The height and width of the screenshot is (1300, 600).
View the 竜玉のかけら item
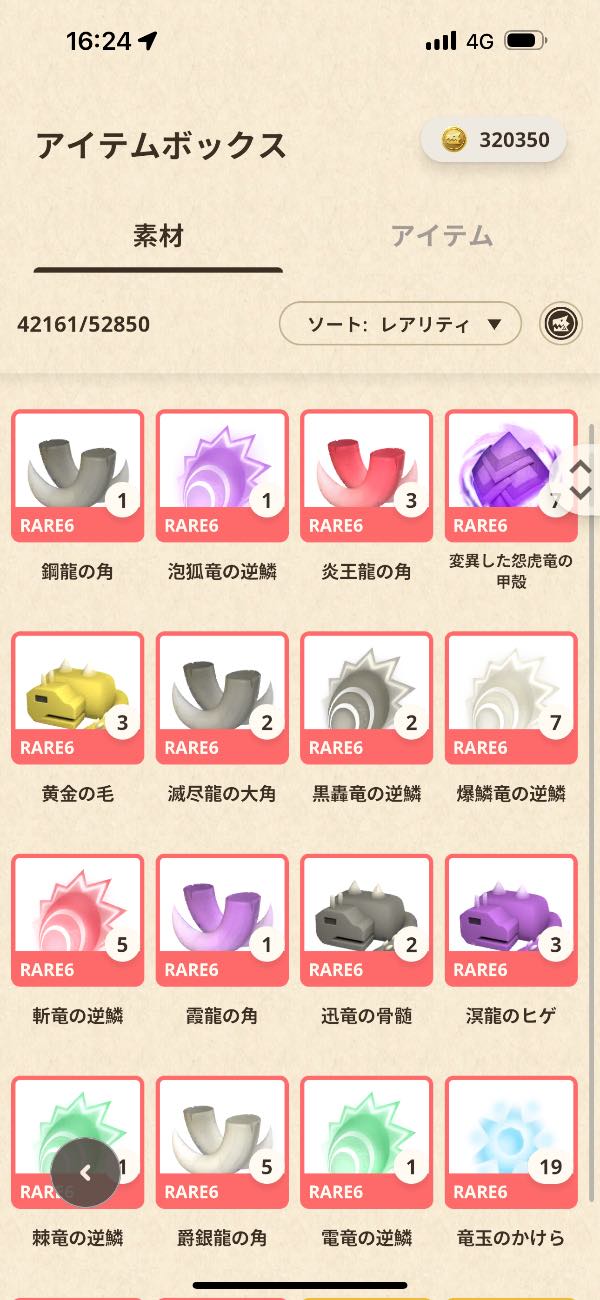(510, 1143)
